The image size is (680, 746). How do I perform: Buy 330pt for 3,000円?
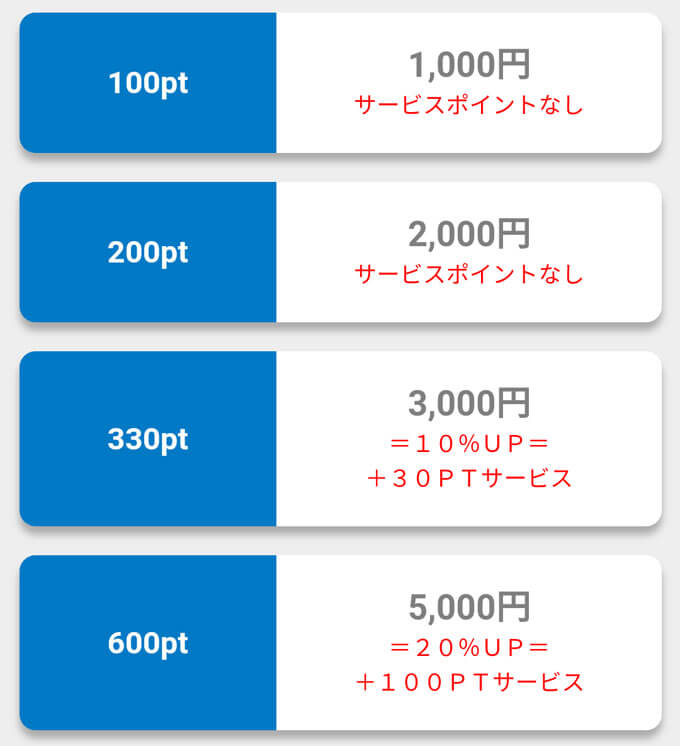pyautogui.click(x=340, y=438)
